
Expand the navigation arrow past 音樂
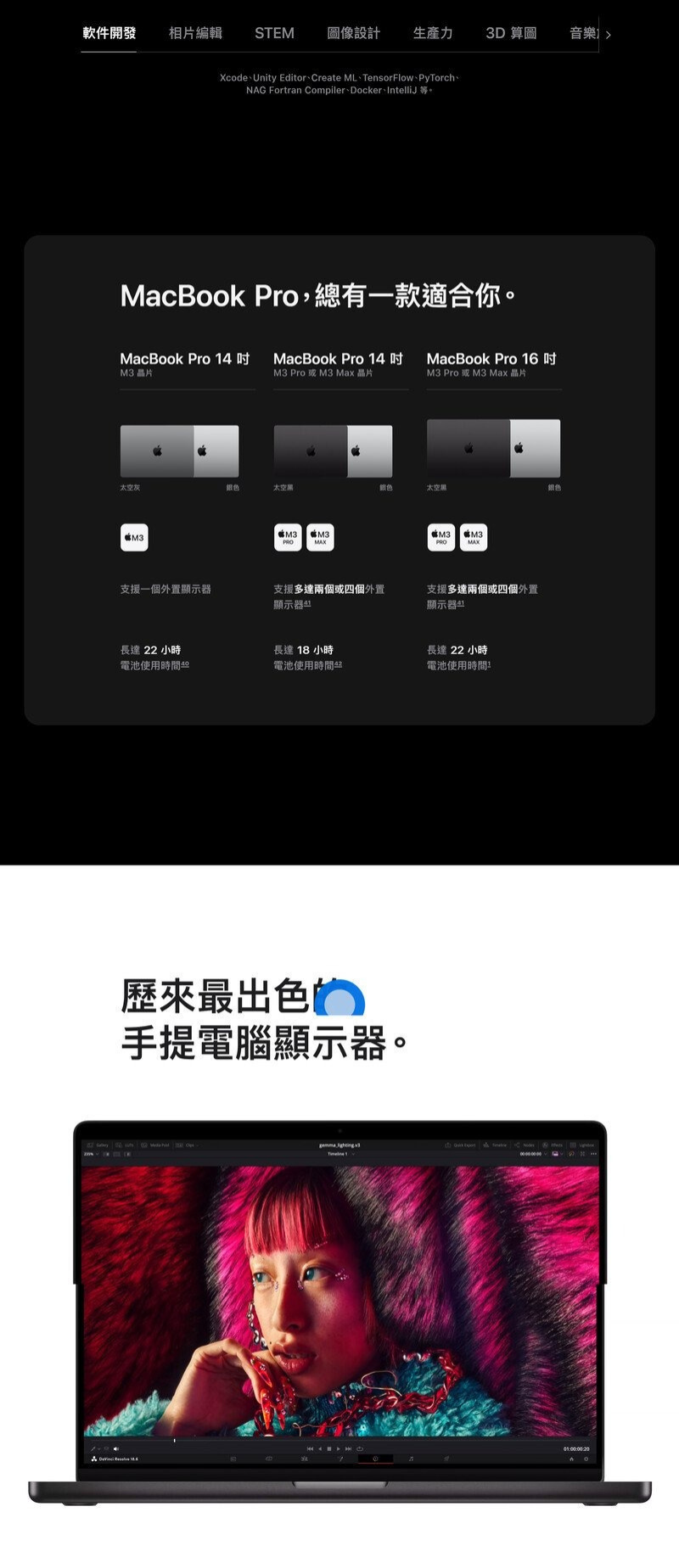(x=608, y=34)
